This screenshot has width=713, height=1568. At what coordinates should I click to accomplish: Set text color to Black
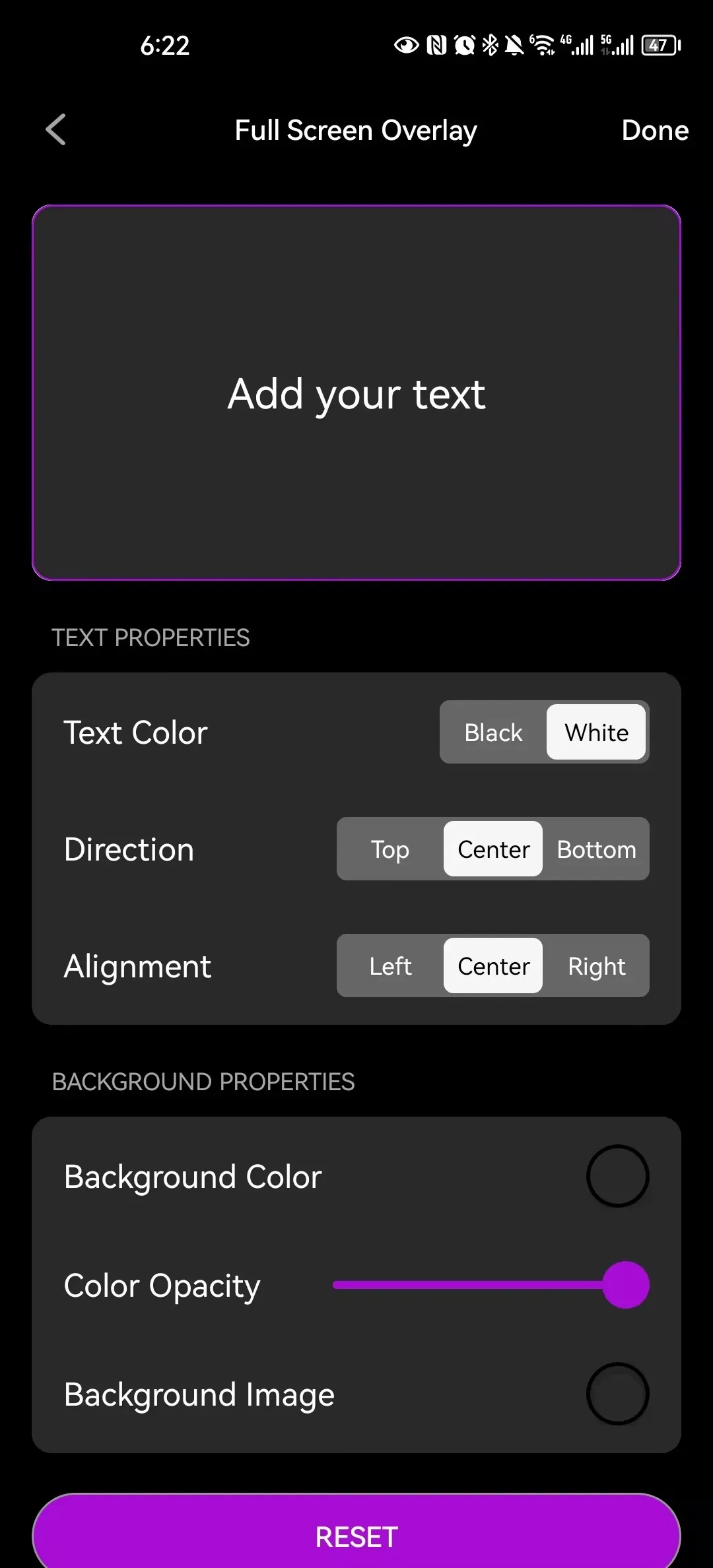pos(493,733)
